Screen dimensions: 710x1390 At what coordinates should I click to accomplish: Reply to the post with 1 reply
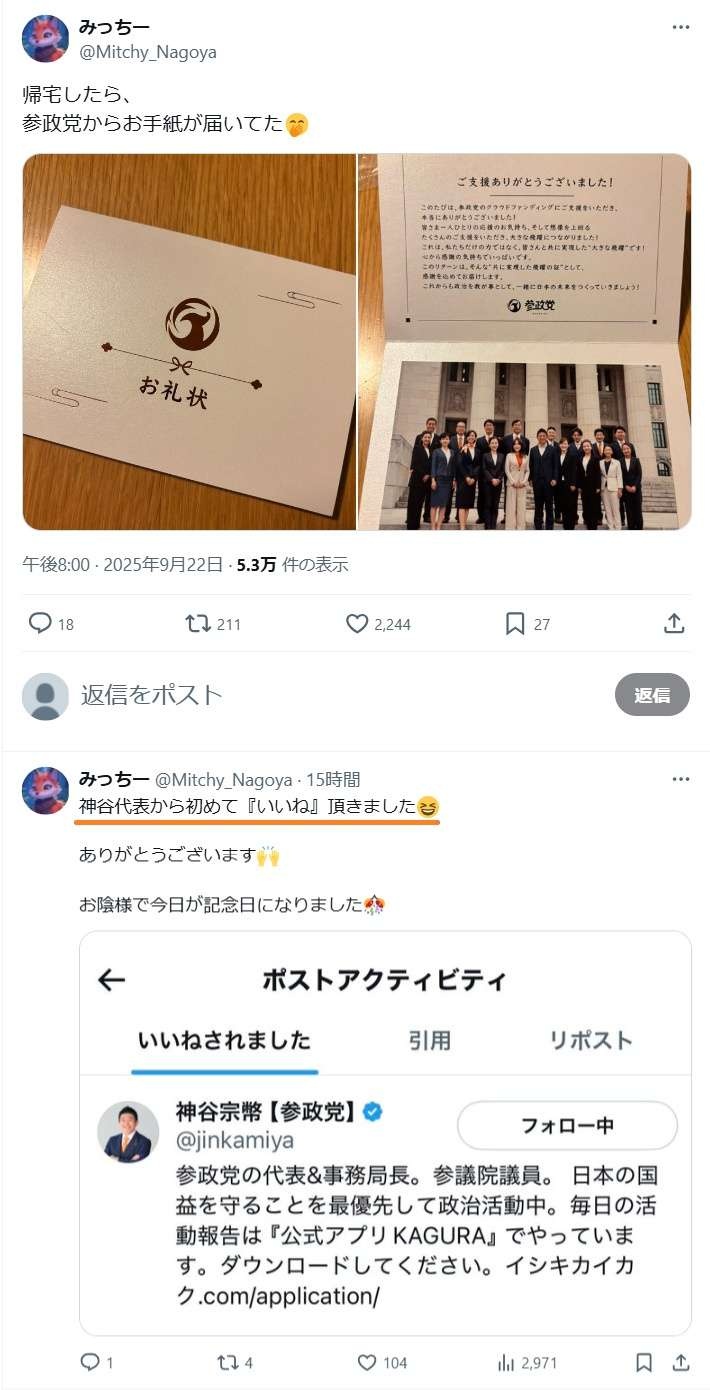89,1362
